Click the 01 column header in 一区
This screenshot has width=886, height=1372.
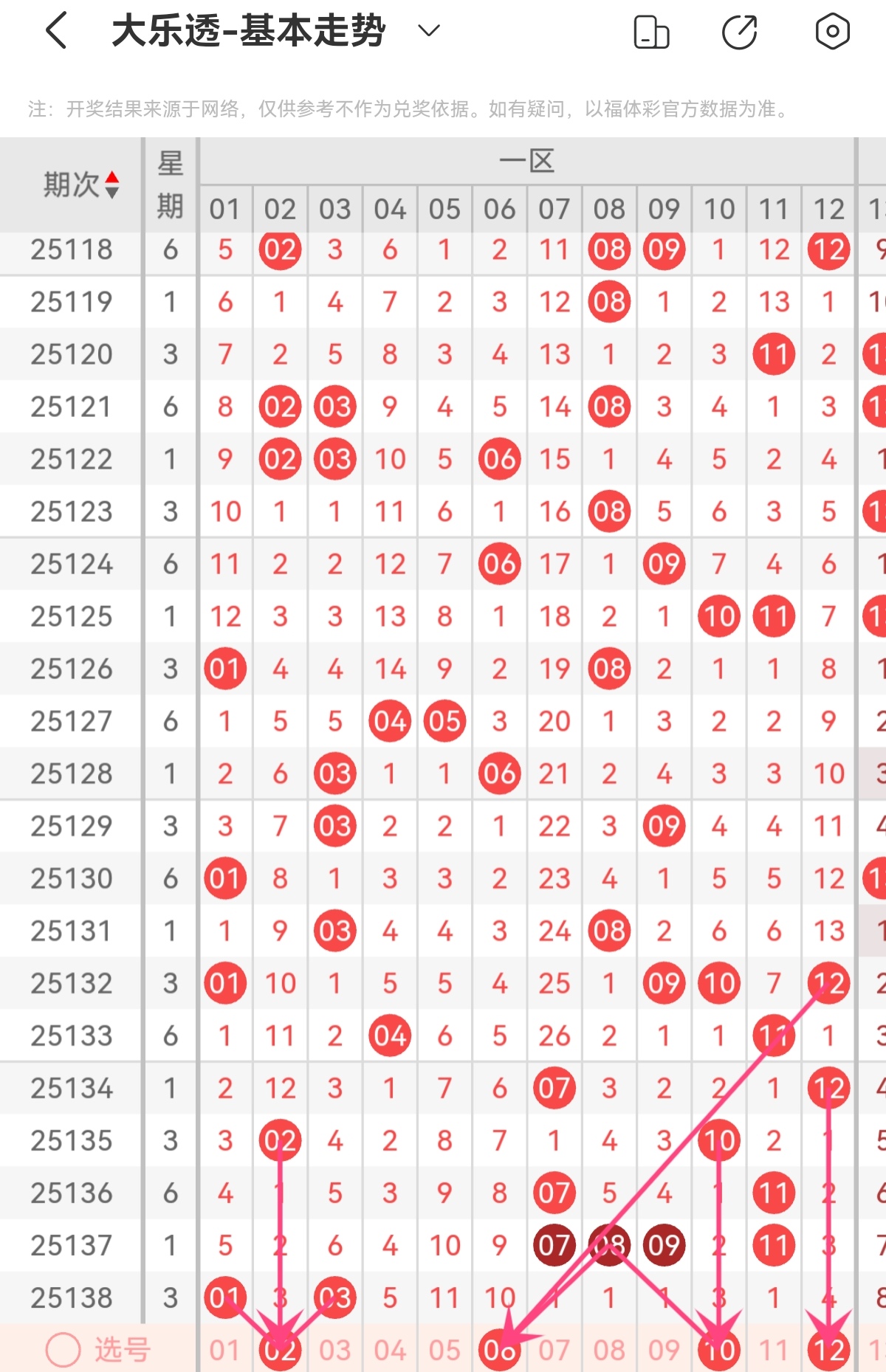click(x=225, y=209)
